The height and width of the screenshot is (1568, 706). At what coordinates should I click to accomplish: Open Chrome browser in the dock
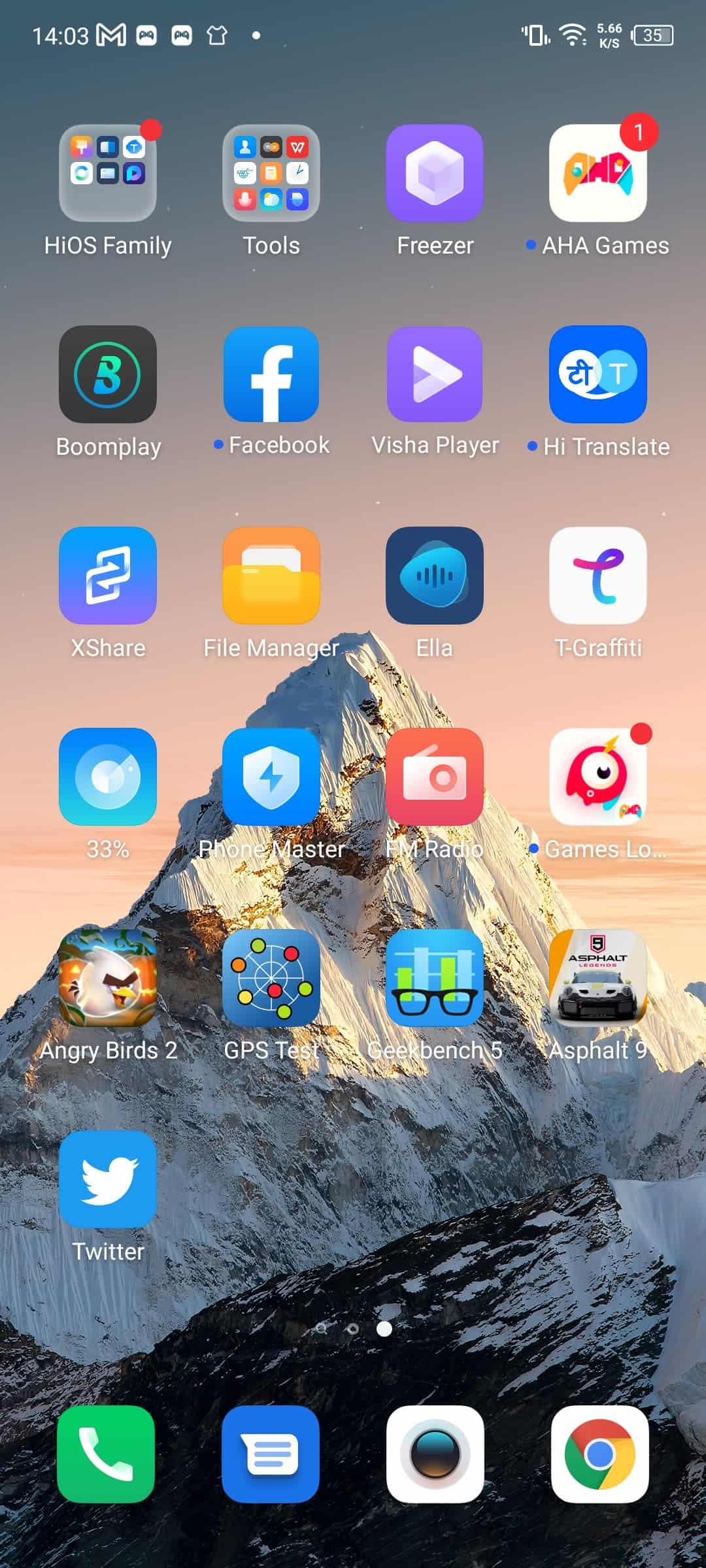[599, 1454]
